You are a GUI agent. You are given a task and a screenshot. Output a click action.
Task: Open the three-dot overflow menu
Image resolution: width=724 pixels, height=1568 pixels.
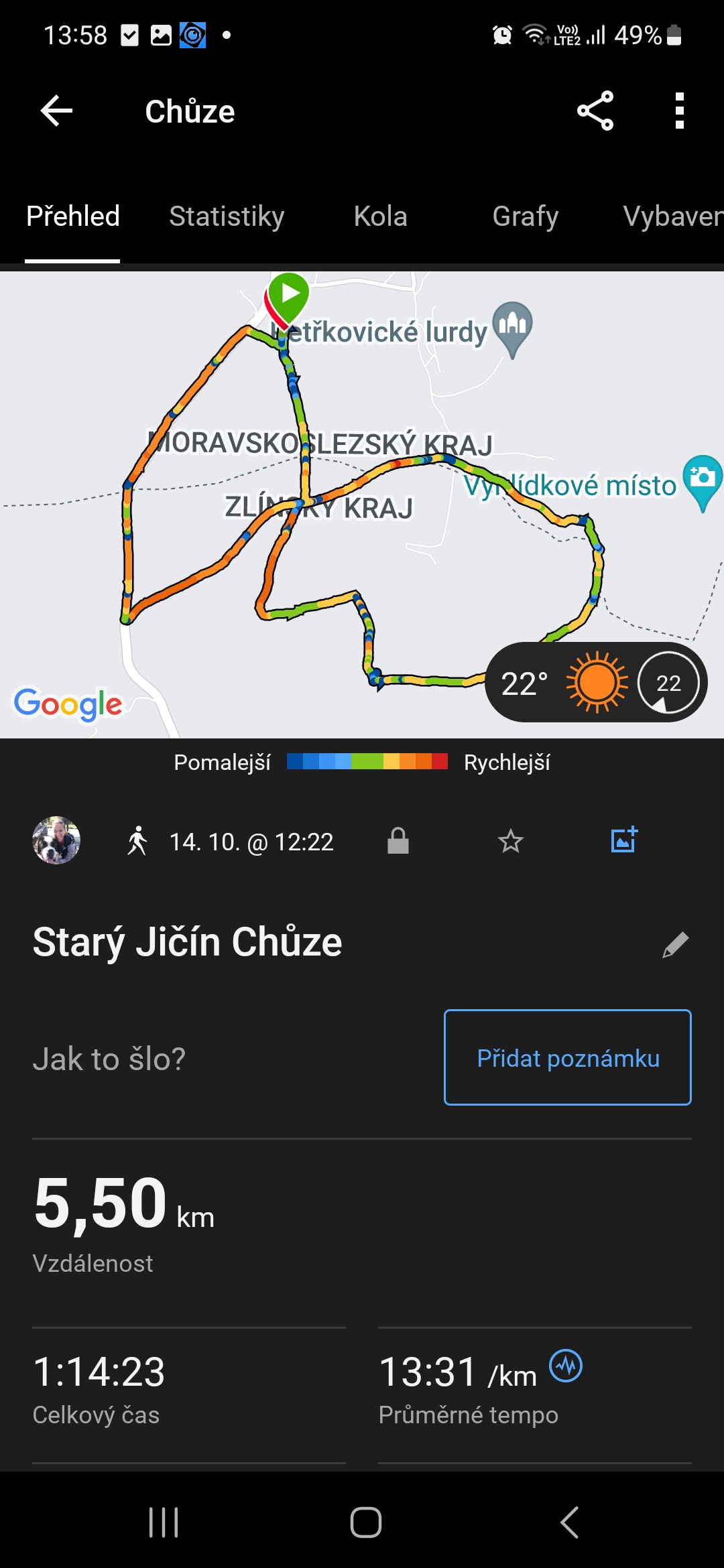tap(680, 111)
